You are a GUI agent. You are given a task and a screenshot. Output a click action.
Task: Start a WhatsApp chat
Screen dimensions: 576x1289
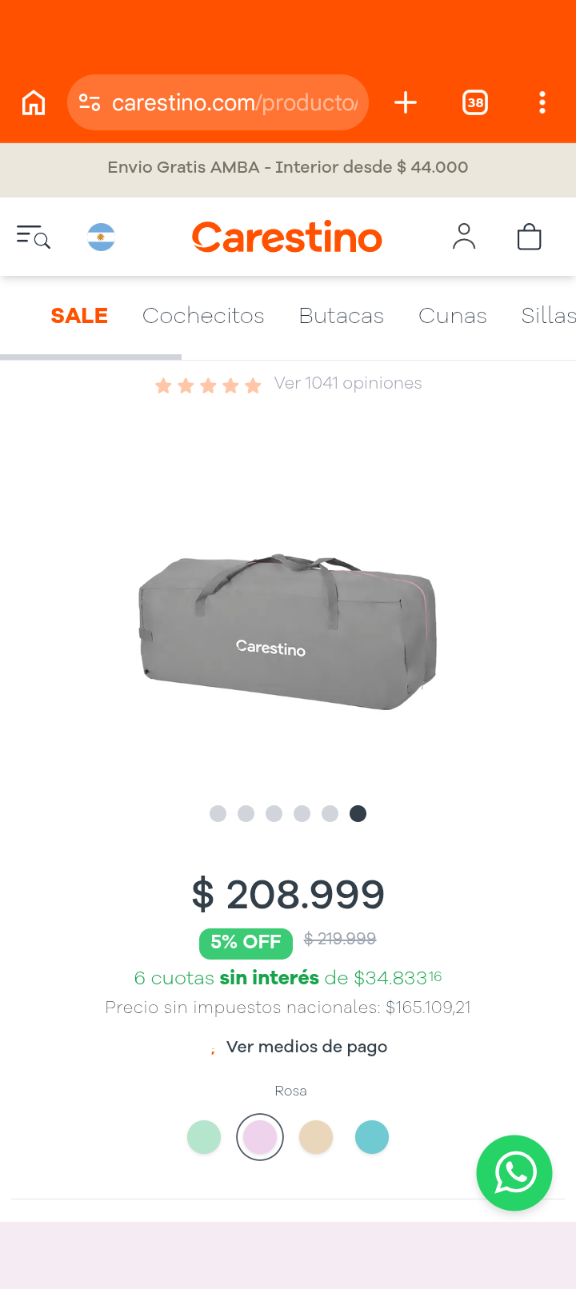coord(514,1173)
